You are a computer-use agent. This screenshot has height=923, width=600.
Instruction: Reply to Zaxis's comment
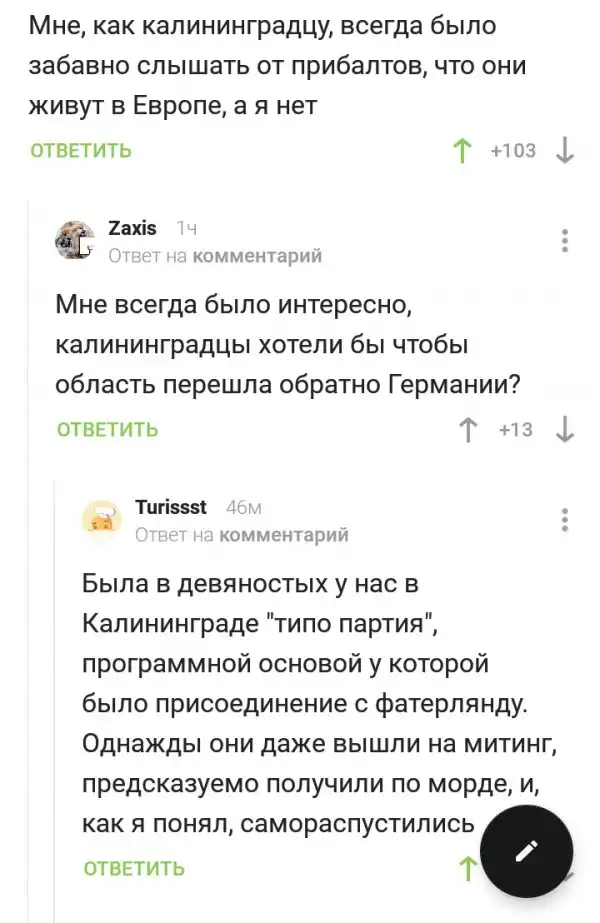(x=107, y=429)
